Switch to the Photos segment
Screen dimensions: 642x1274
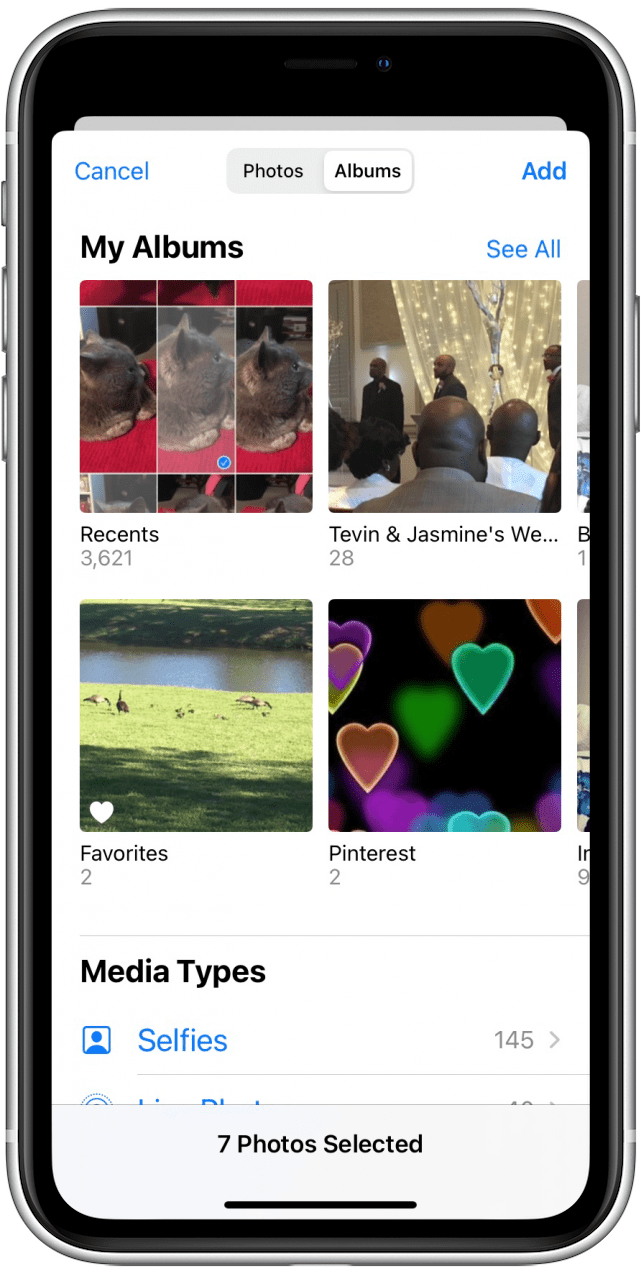coord(273,171)
